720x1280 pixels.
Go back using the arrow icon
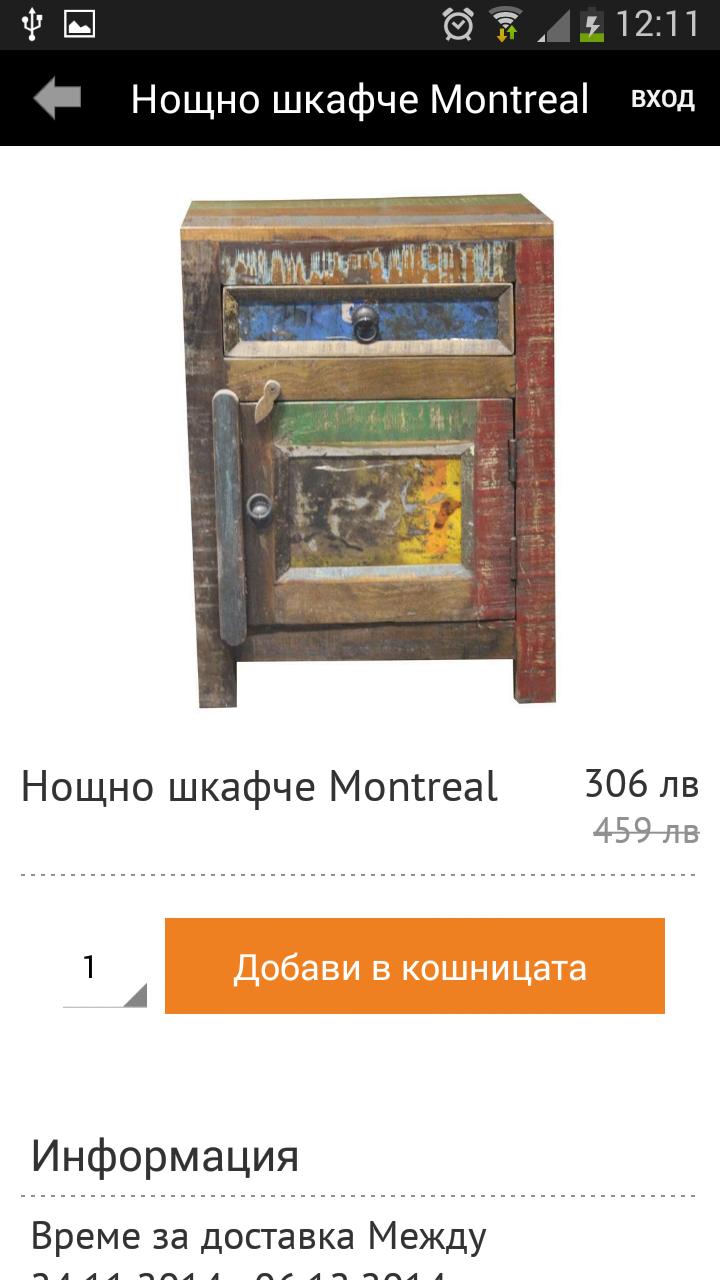pos(57,99)
